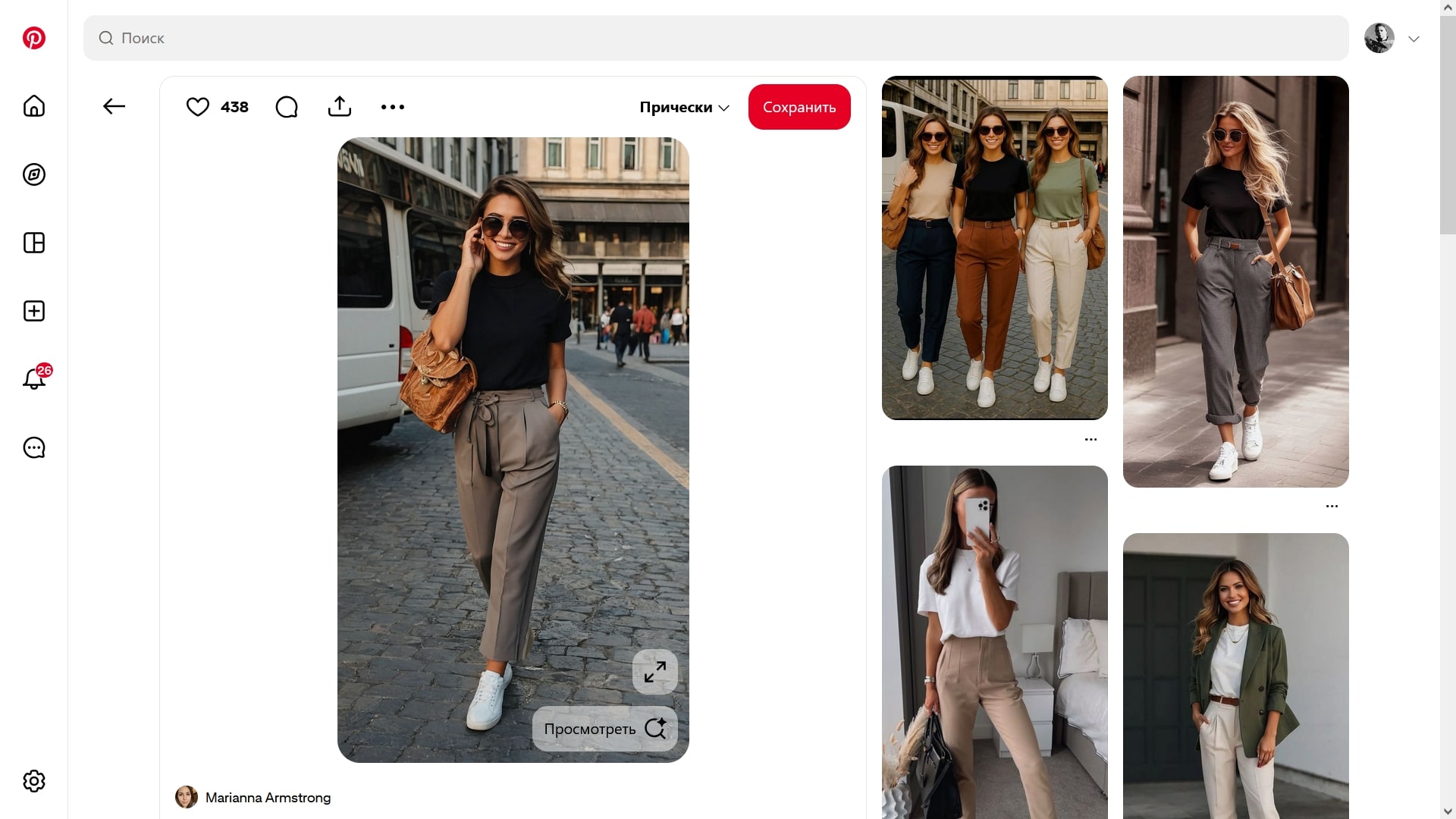Open settings gear icon
The width and height of the screenshot is (1456, 819).
click(x=34, y=781)
